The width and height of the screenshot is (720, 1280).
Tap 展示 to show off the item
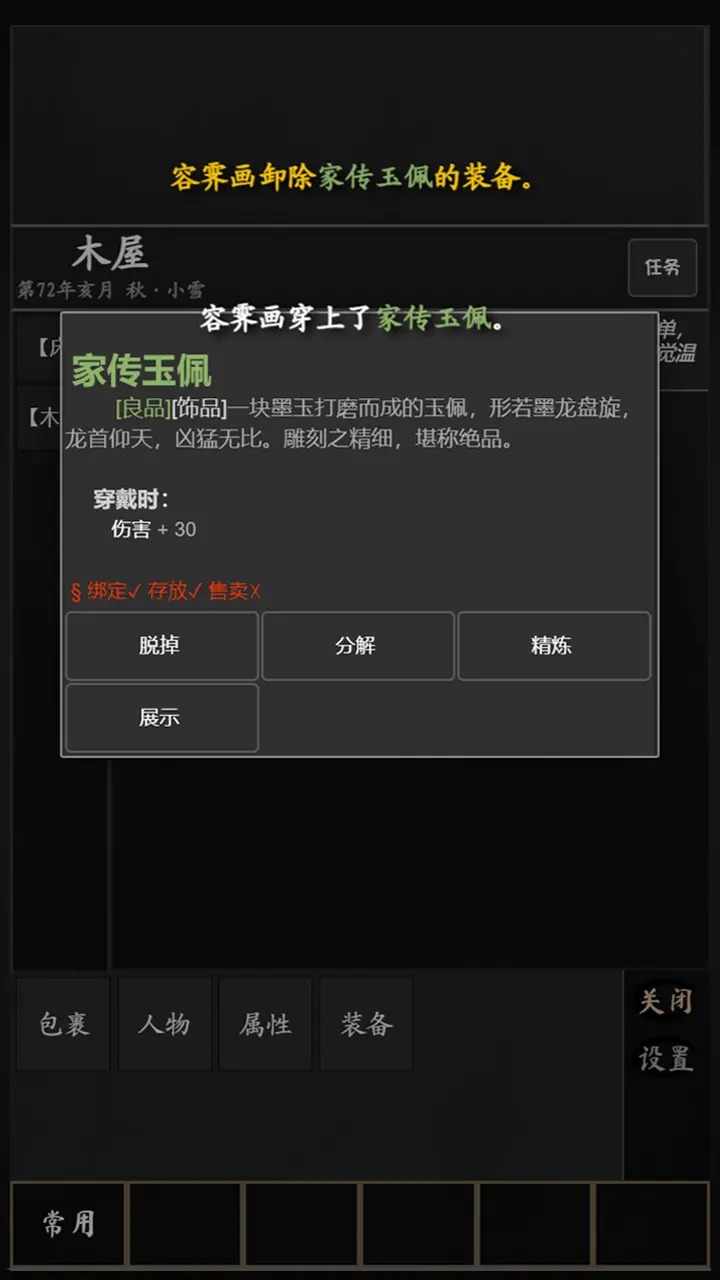161,718
